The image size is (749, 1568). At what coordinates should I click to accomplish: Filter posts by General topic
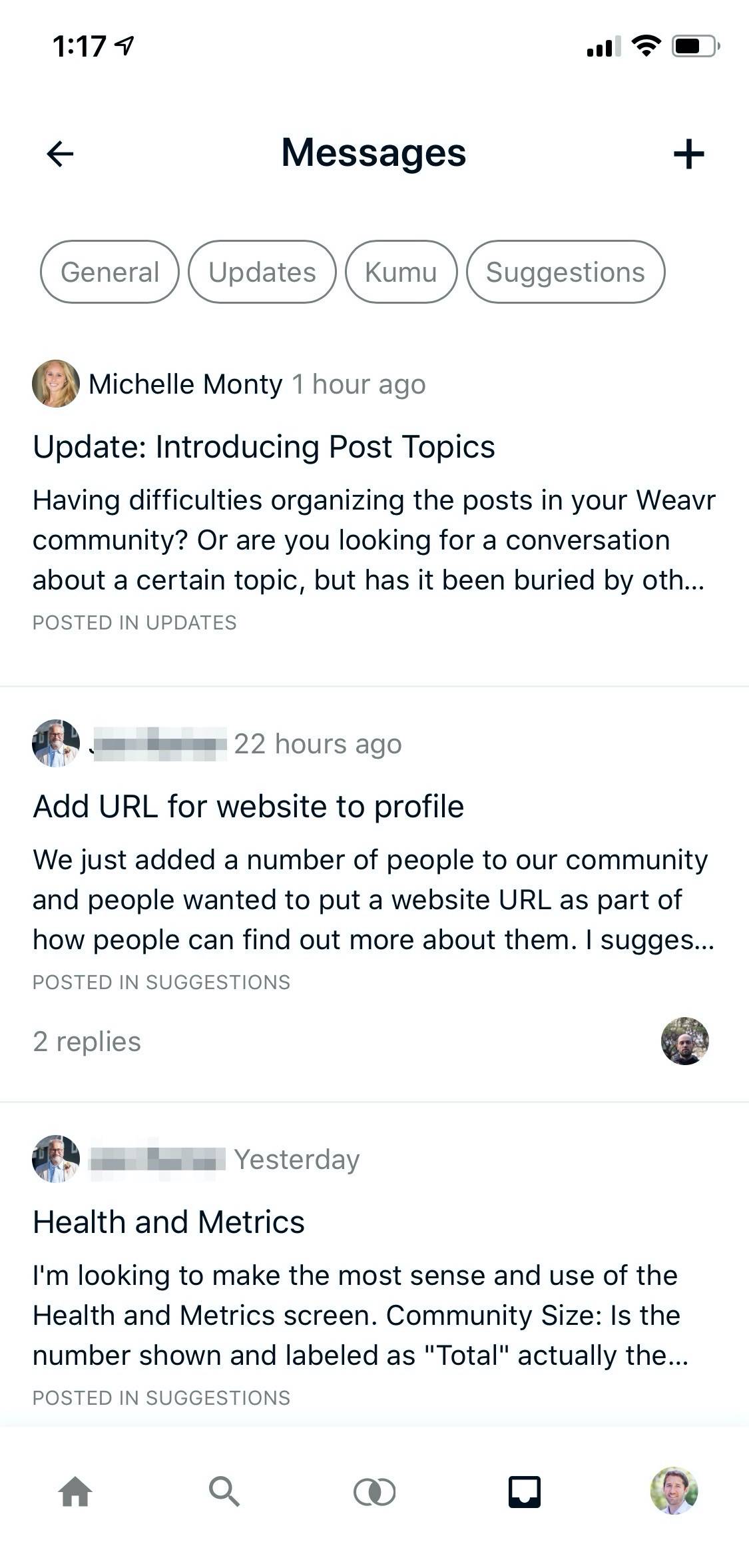pos(110,272)
